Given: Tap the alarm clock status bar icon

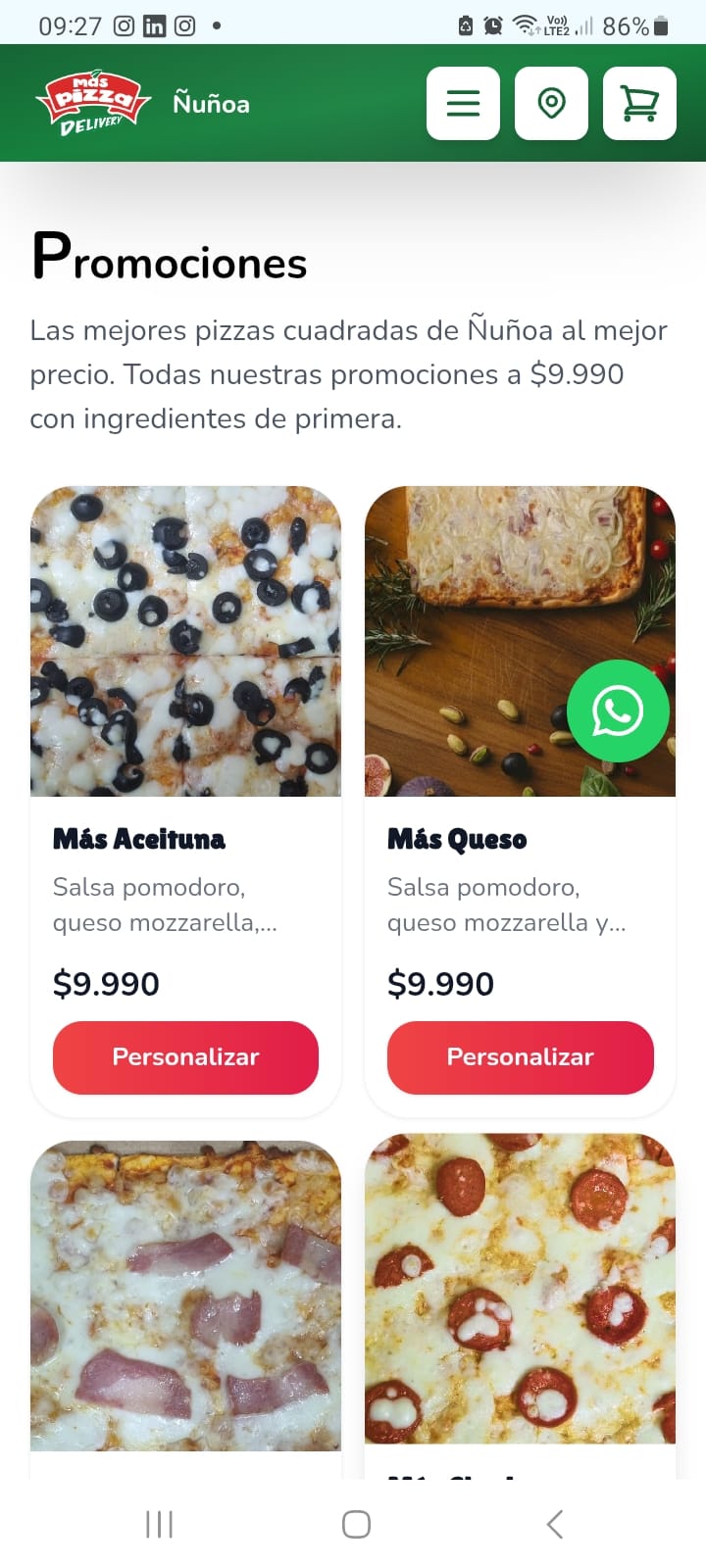Looking at the screenshot, I should [493, 25].
